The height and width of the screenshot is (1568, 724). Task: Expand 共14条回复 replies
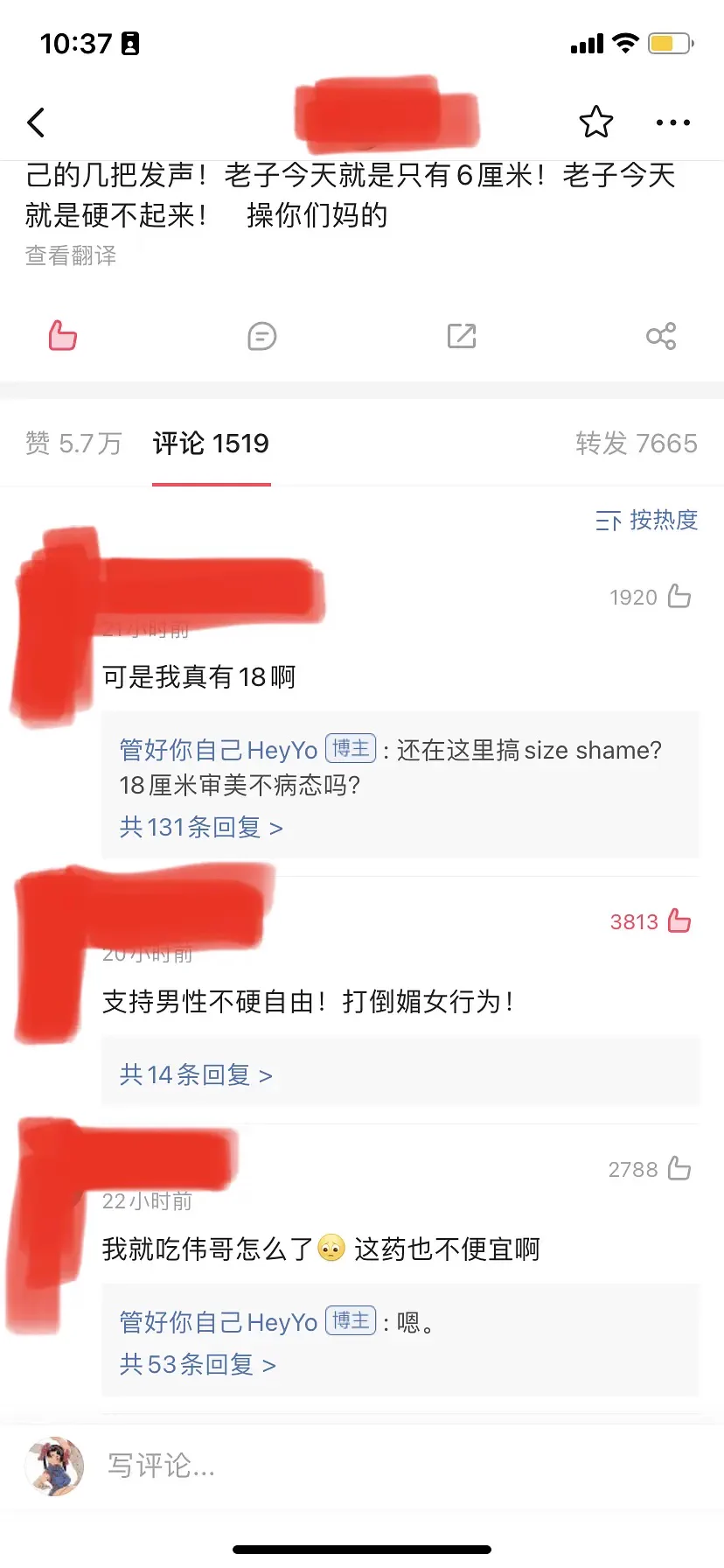pyautogui.click(x=196, y=1074)
